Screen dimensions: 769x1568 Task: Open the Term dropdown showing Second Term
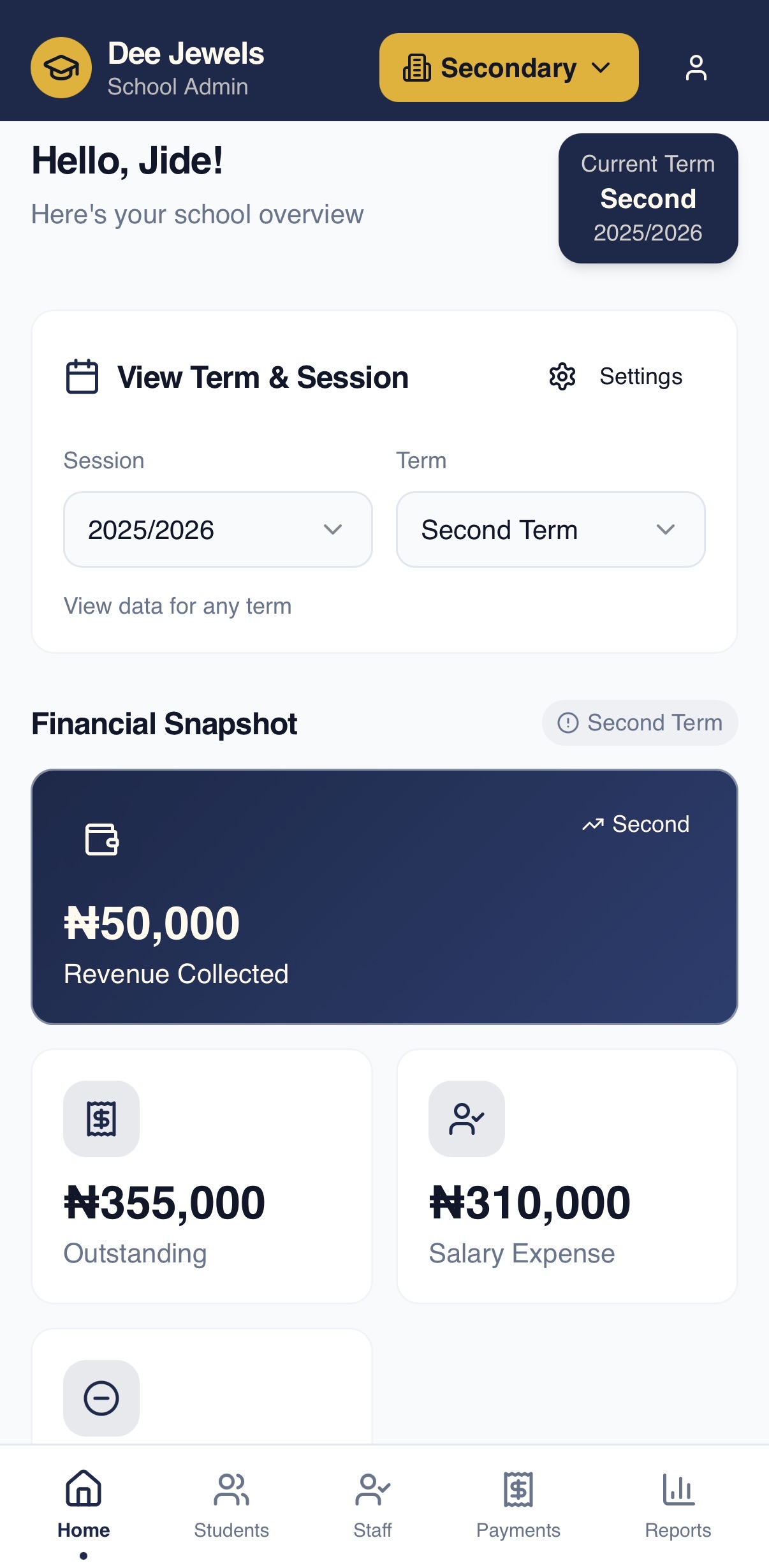coord(550,529)
